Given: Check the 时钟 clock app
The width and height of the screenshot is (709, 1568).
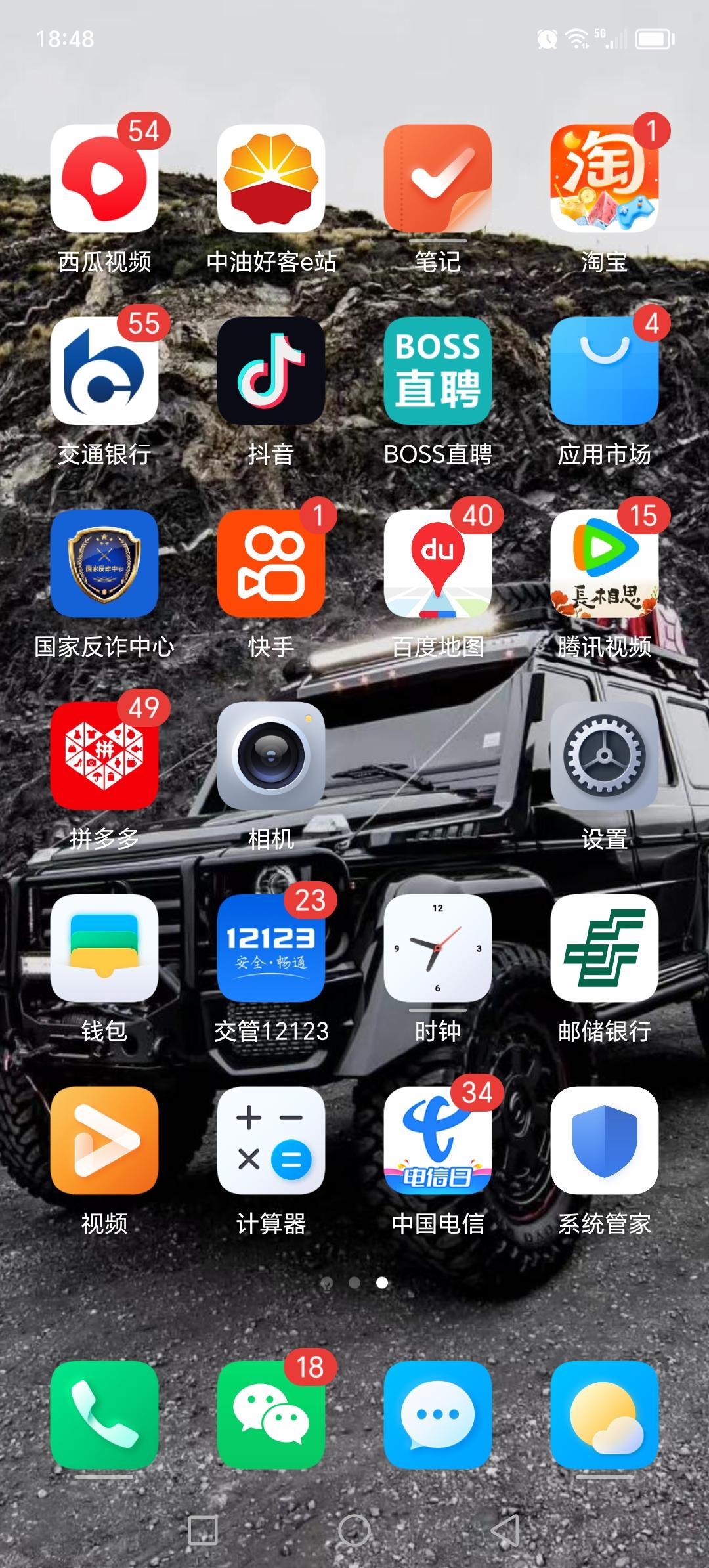Looking at the screenshot, I should tap(437, 950).
